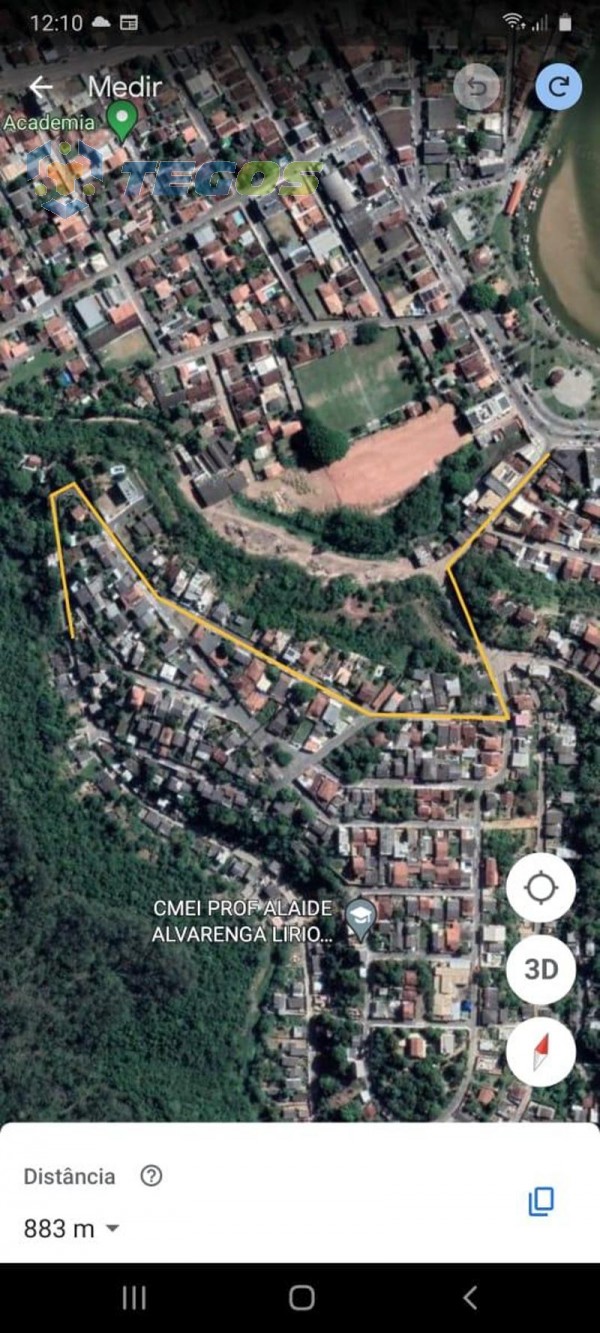This screenshot has height=1333, width=600.
Task: Open help icon next to Distância
Action: click(x=151, y=1176)
